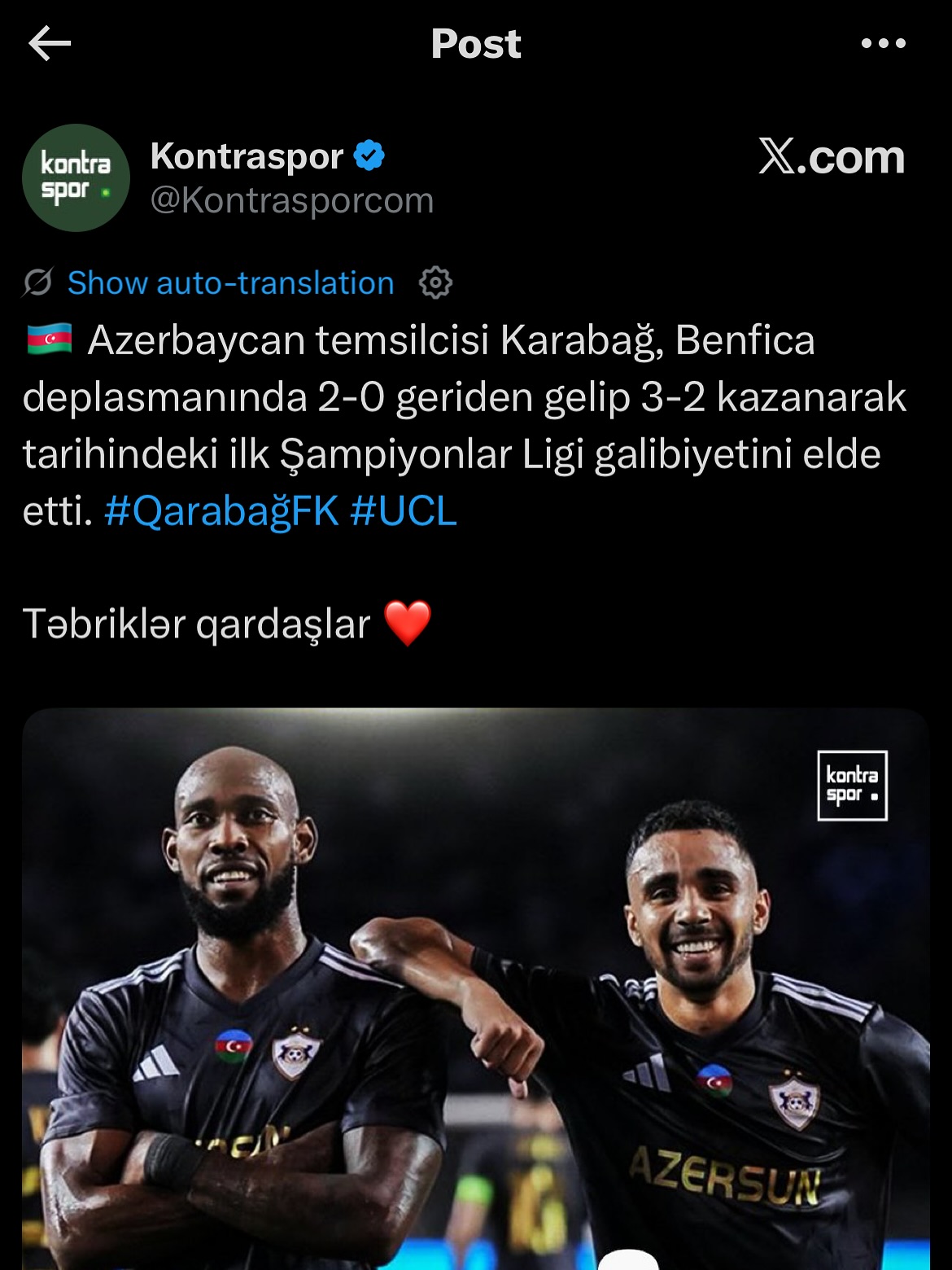Viewport: 952px width, 1270px height.
Task: Go back using the arrow
Action: pos(50,43)
